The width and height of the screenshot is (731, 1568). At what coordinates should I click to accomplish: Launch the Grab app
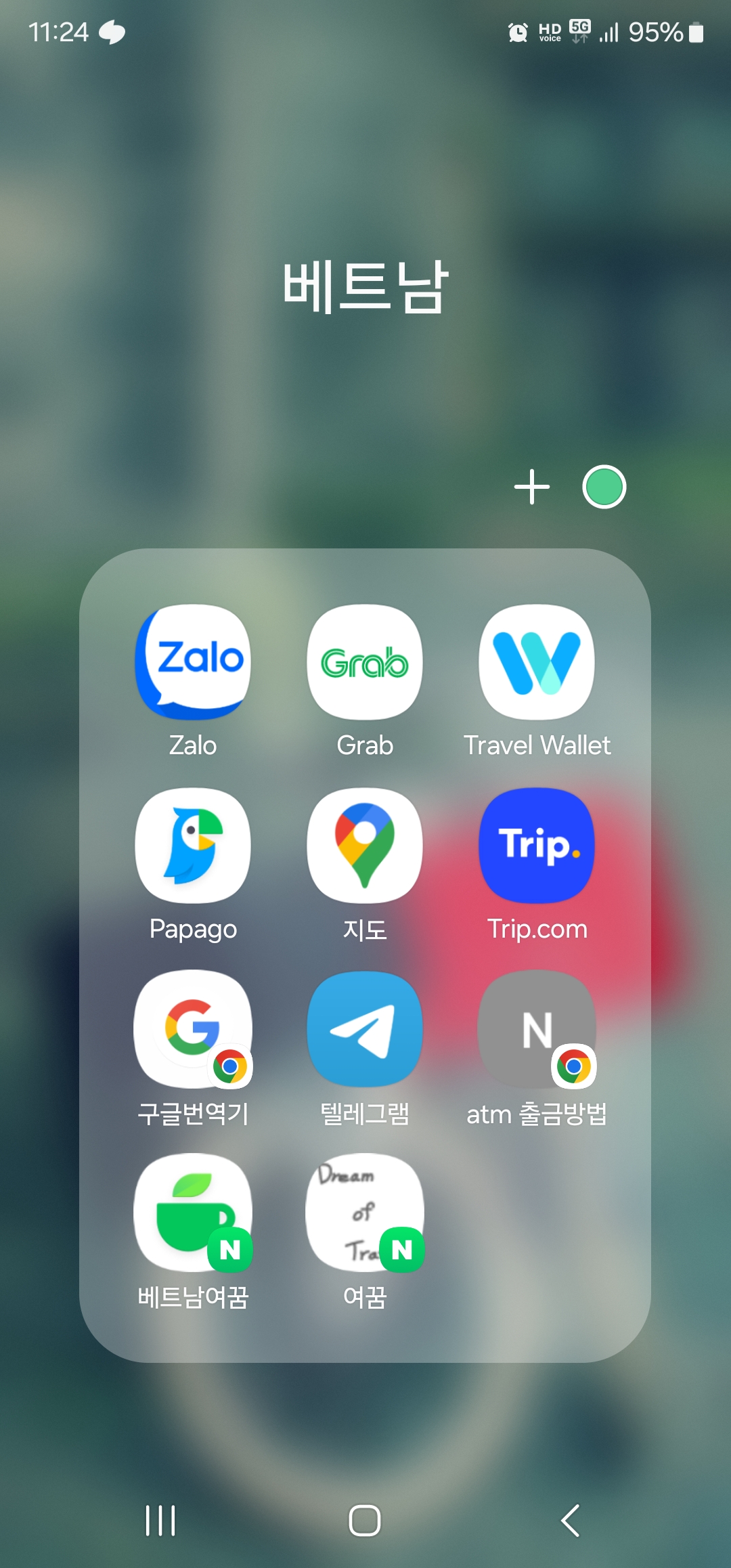point(365,662)
